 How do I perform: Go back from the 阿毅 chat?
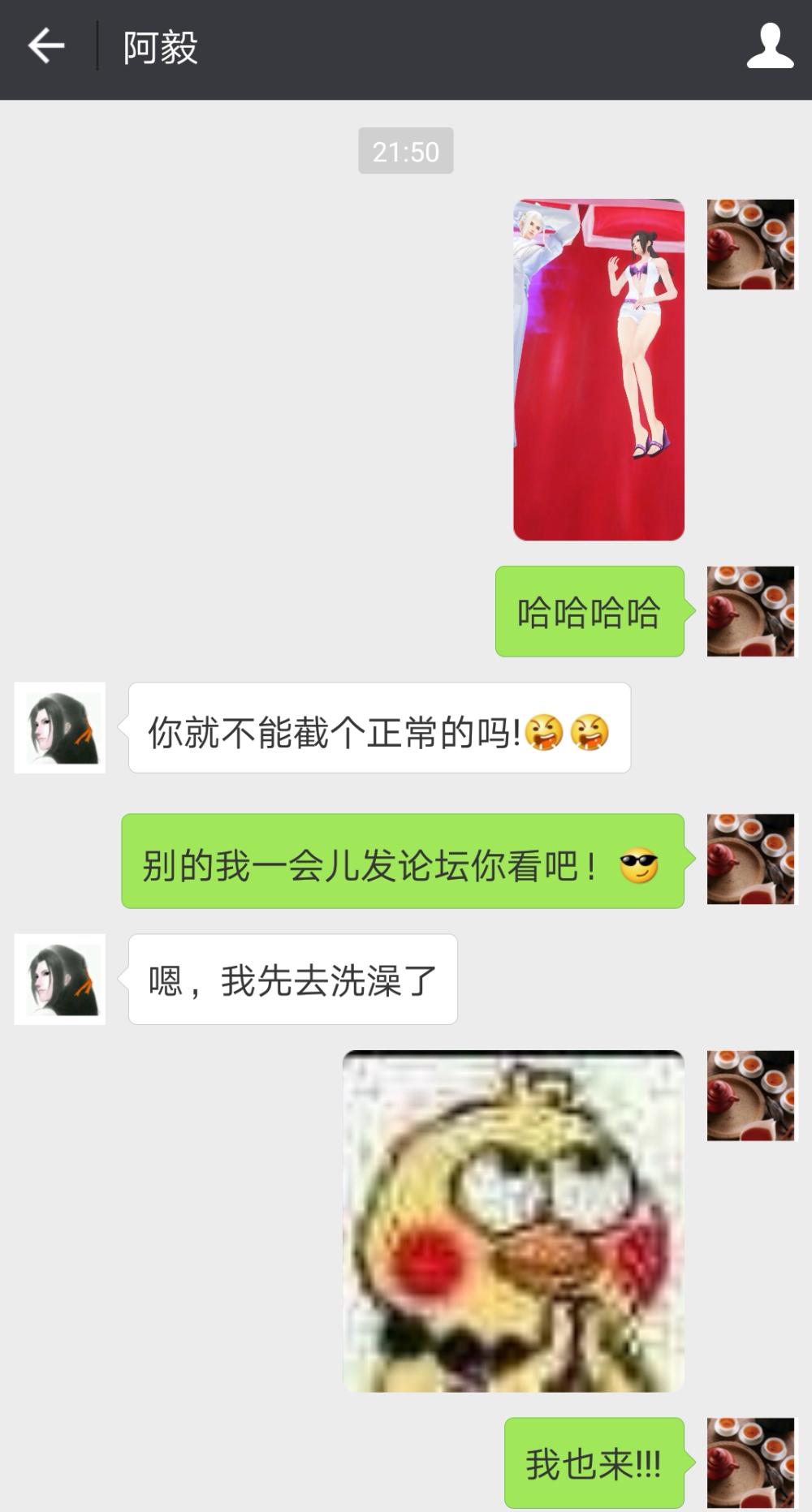coord(46,46)
